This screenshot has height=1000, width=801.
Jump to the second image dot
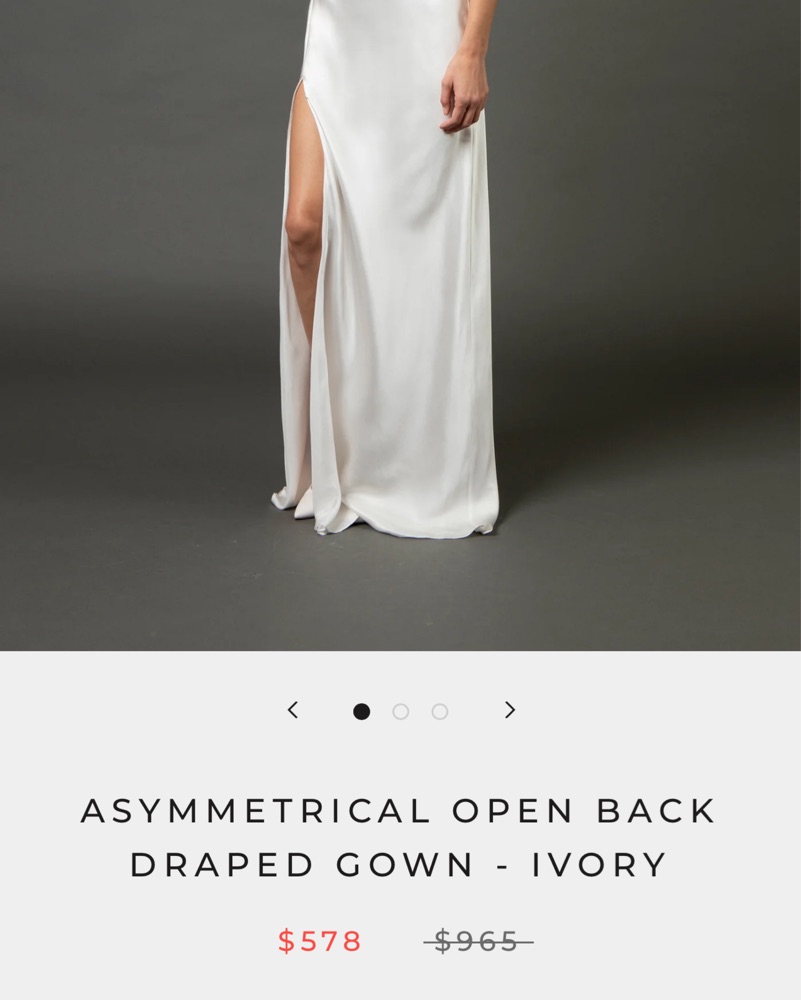[401, 712]
